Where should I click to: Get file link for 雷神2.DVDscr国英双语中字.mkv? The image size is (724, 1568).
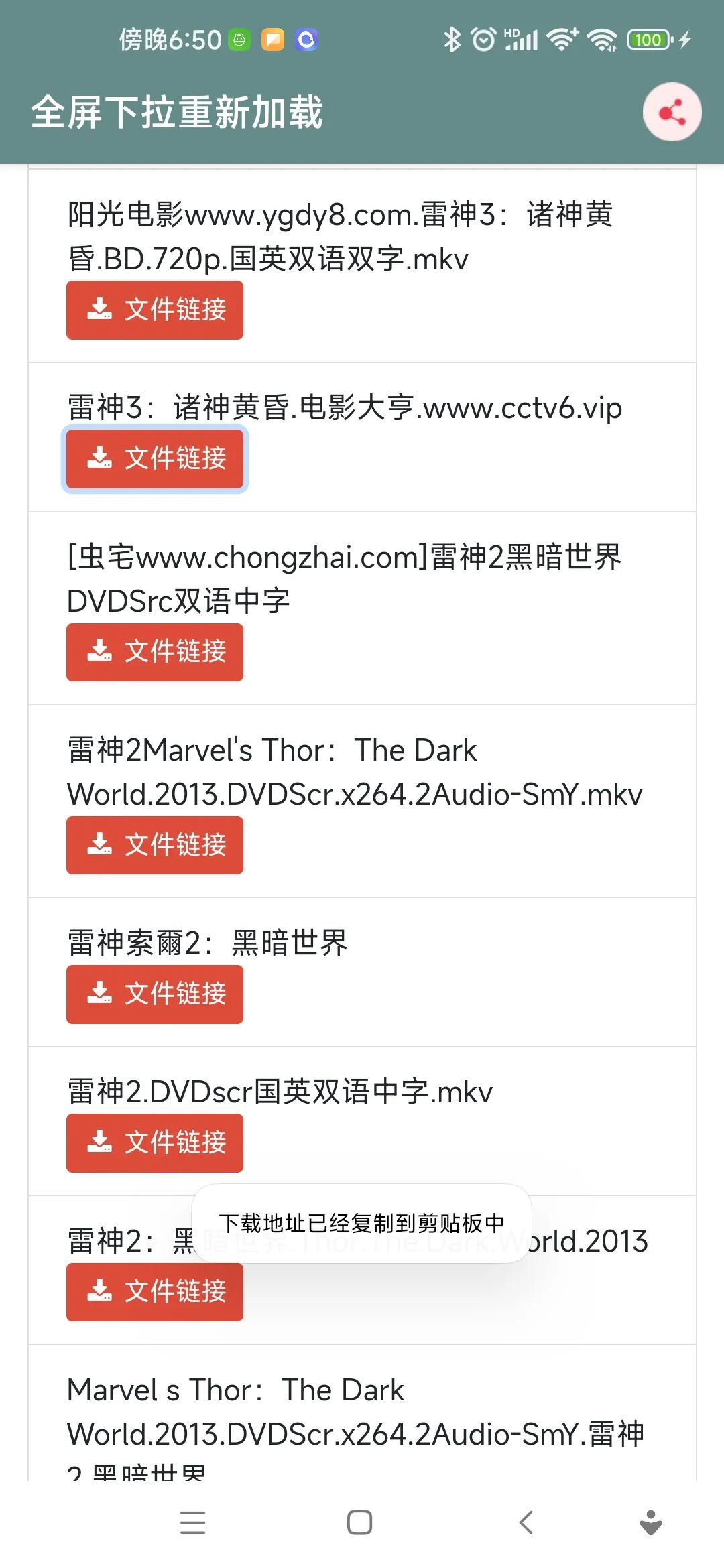coord(155,1142)
